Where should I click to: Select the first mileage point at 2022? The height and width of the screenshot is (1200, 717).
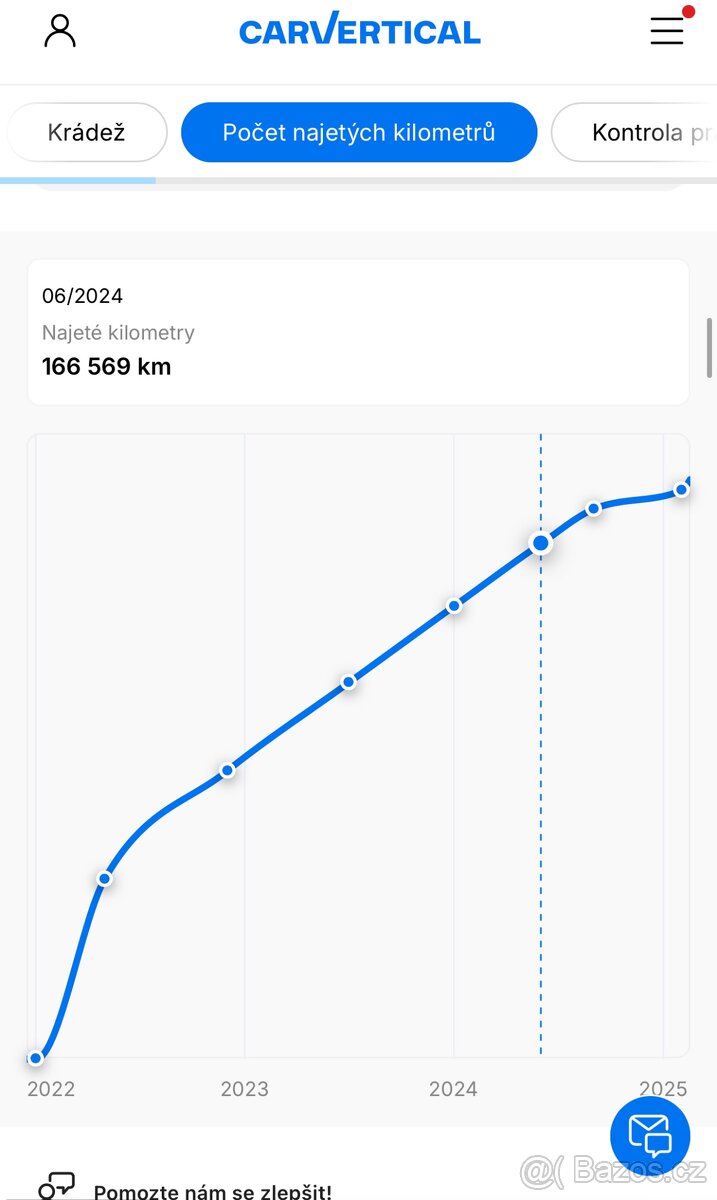36,1058
